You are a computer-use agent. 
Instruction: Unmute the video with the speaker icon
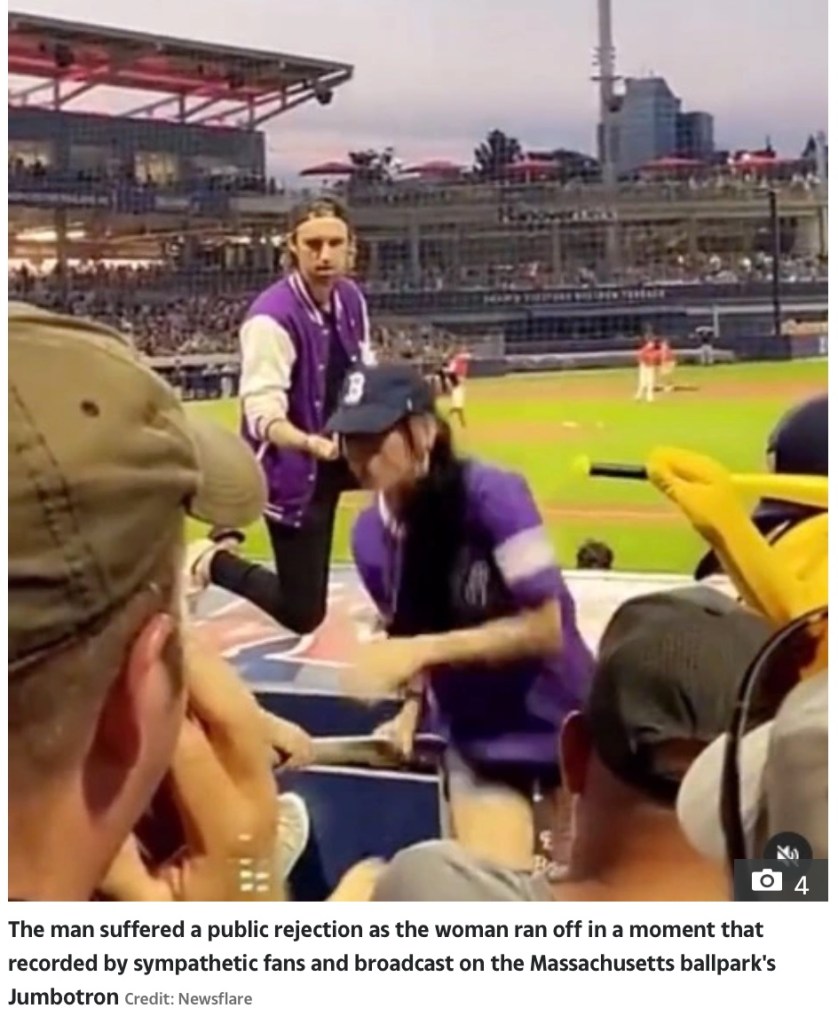click(x=789, y=851)
